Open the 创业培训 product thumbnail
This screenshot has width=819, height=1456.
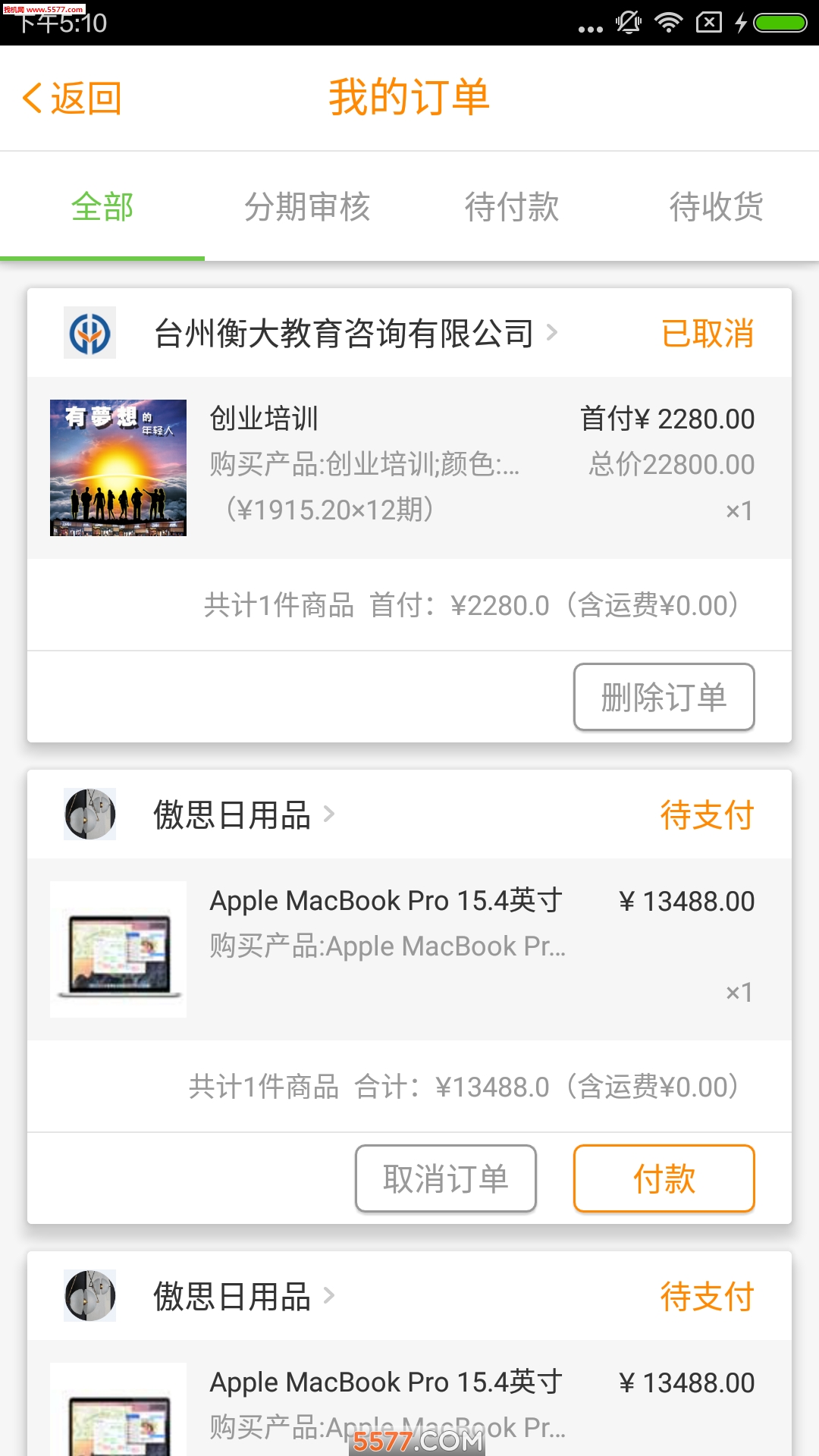pyautogui.click(x=118, y=468)
